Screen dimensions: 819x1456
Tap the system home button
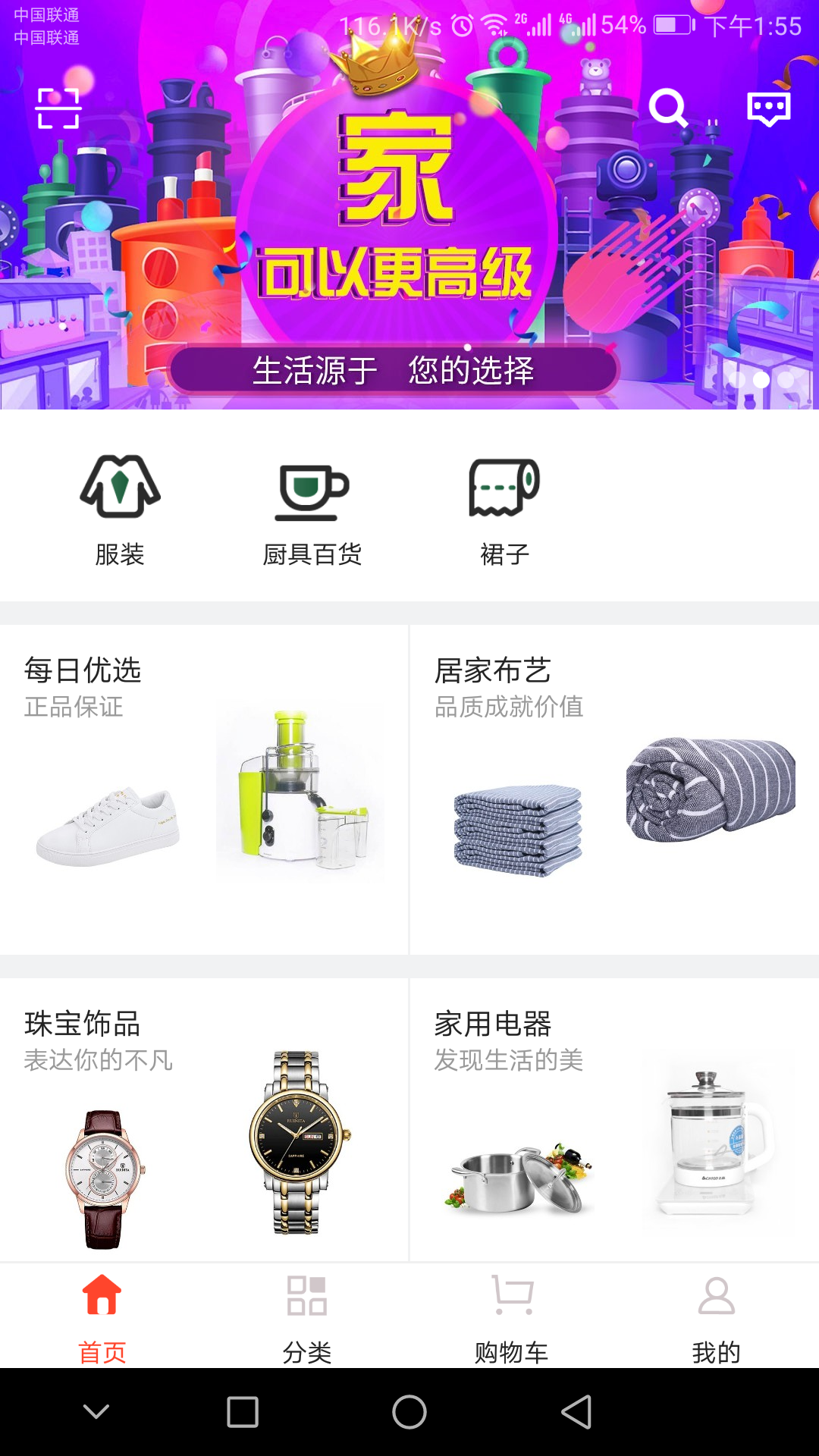tap(409, 1412)
